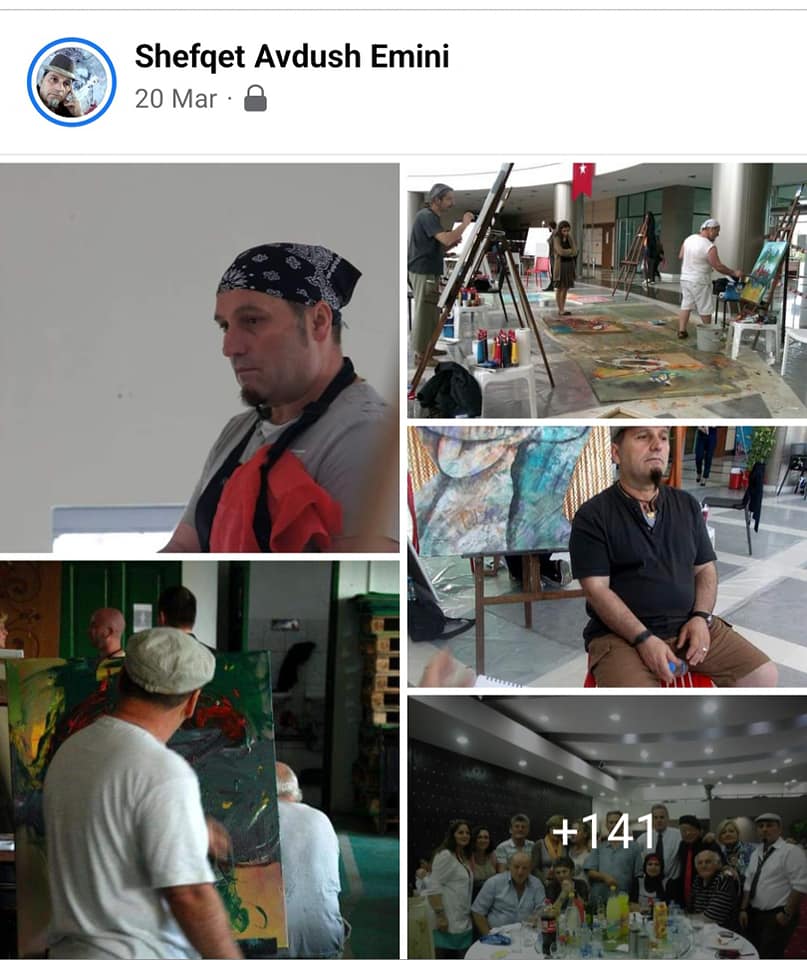Open photo of painter in grey cap
This screenshot has height=960, width=807.
click(199, 760)
